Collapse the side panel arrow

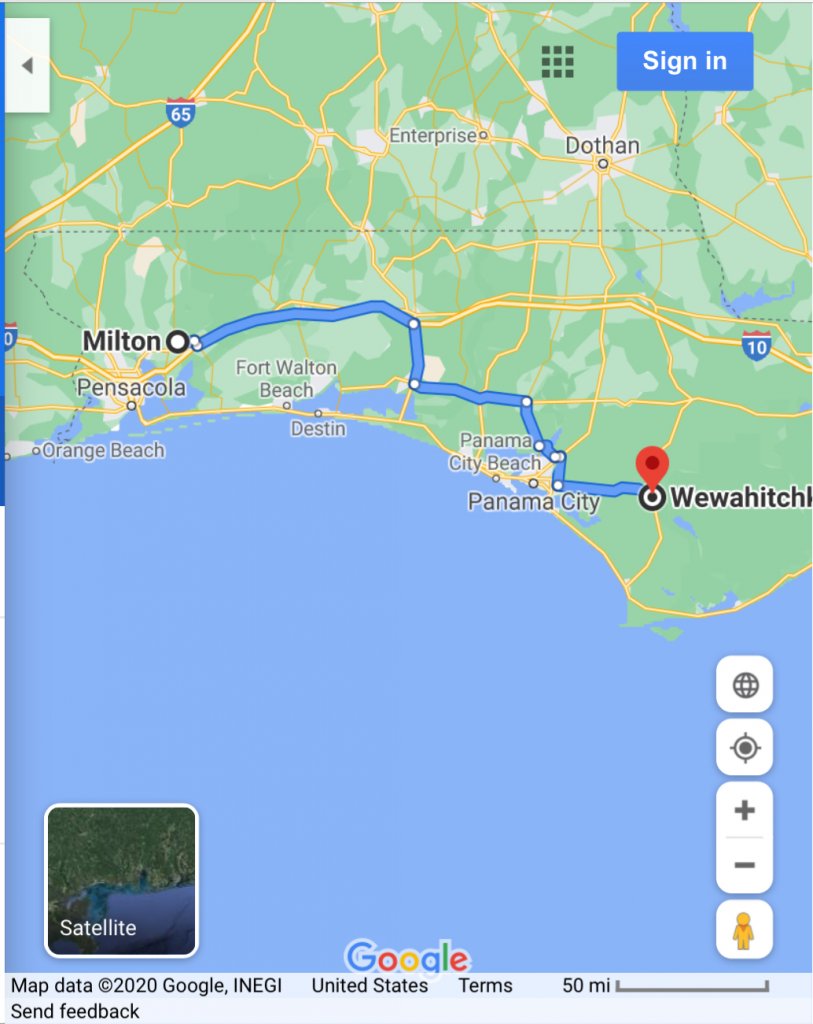click(x=27, y=66)
